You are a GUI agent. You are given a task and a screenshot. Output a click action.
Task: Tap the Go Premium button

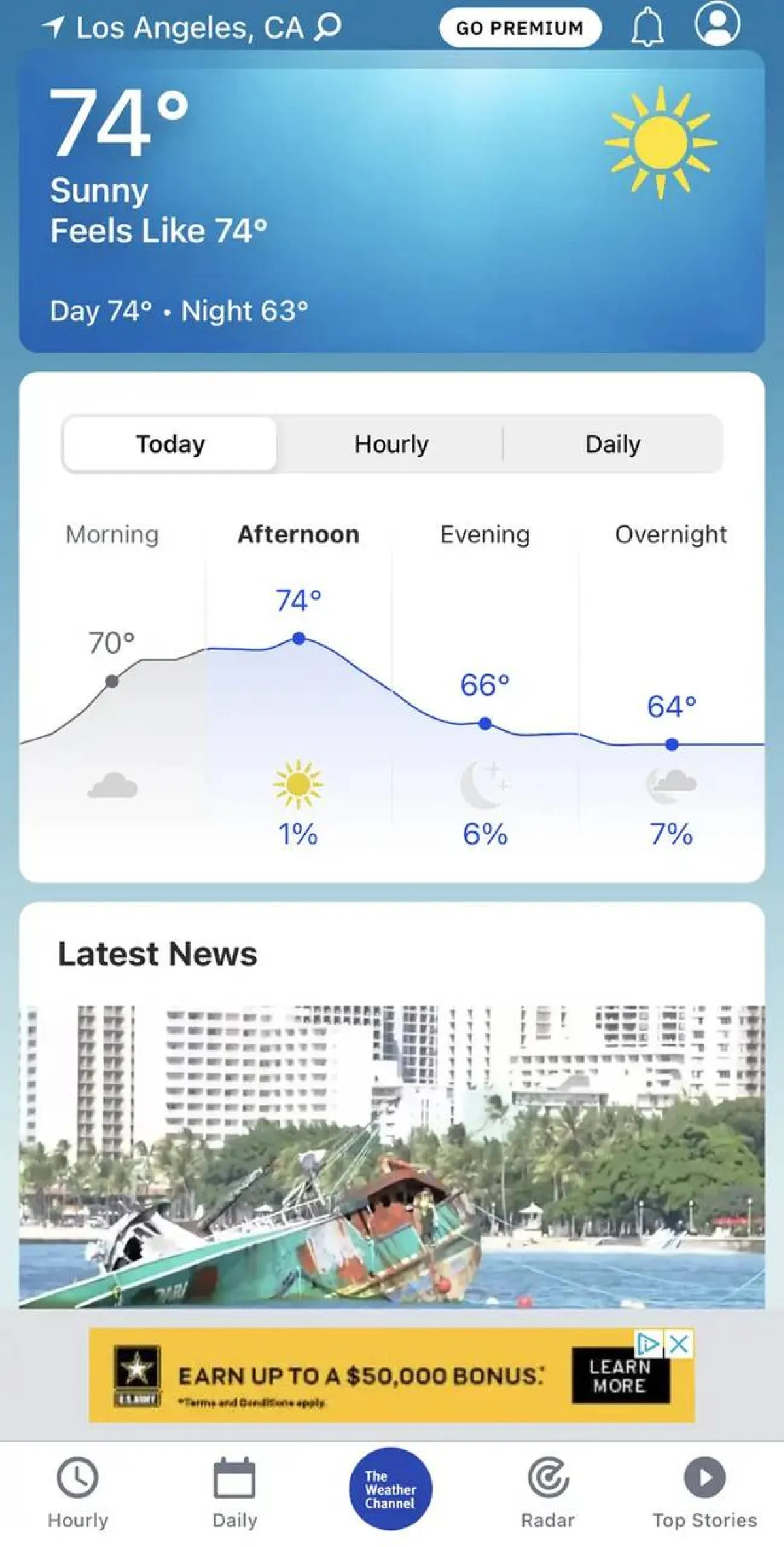point(519,28)
